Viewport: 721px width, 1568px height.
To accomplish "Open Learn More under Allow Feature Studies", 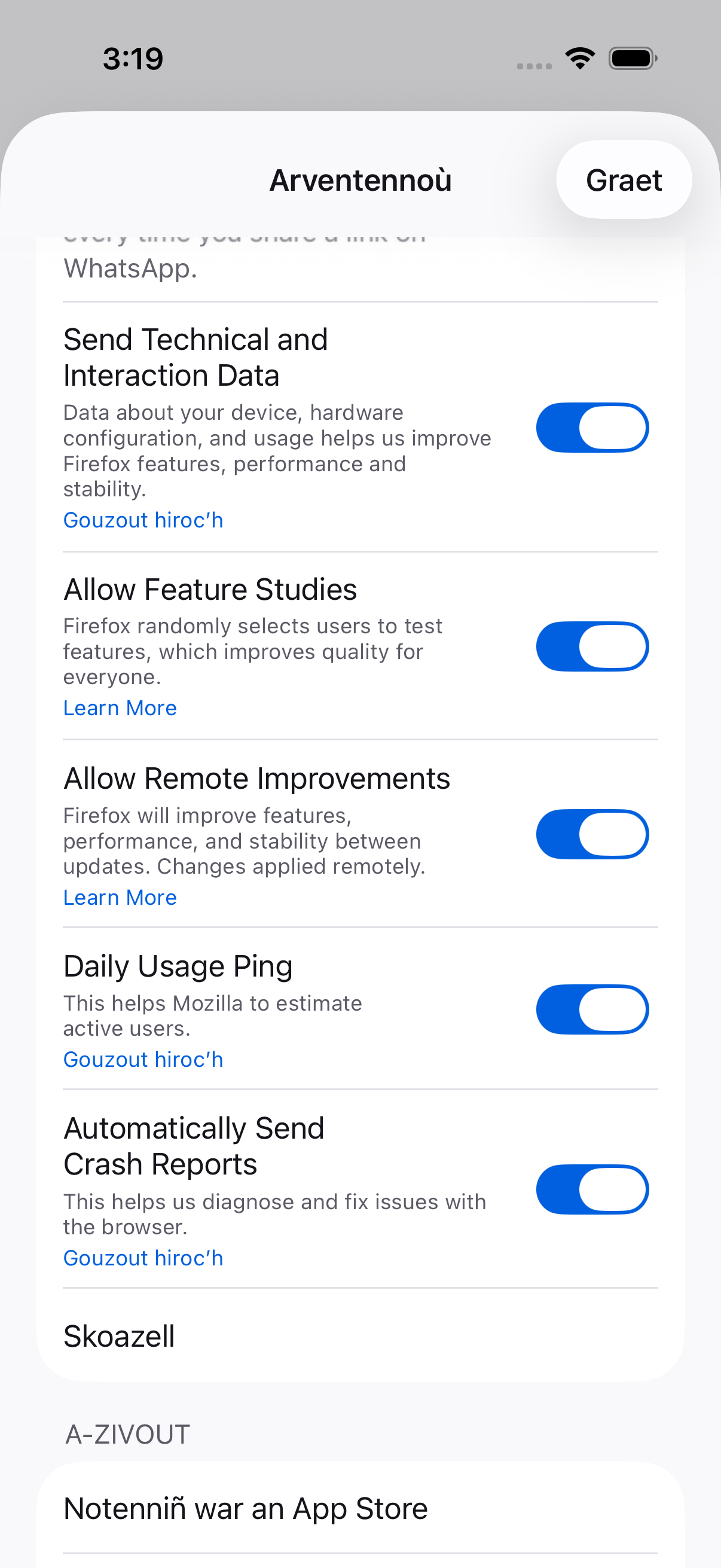I will tap(121, 708).
